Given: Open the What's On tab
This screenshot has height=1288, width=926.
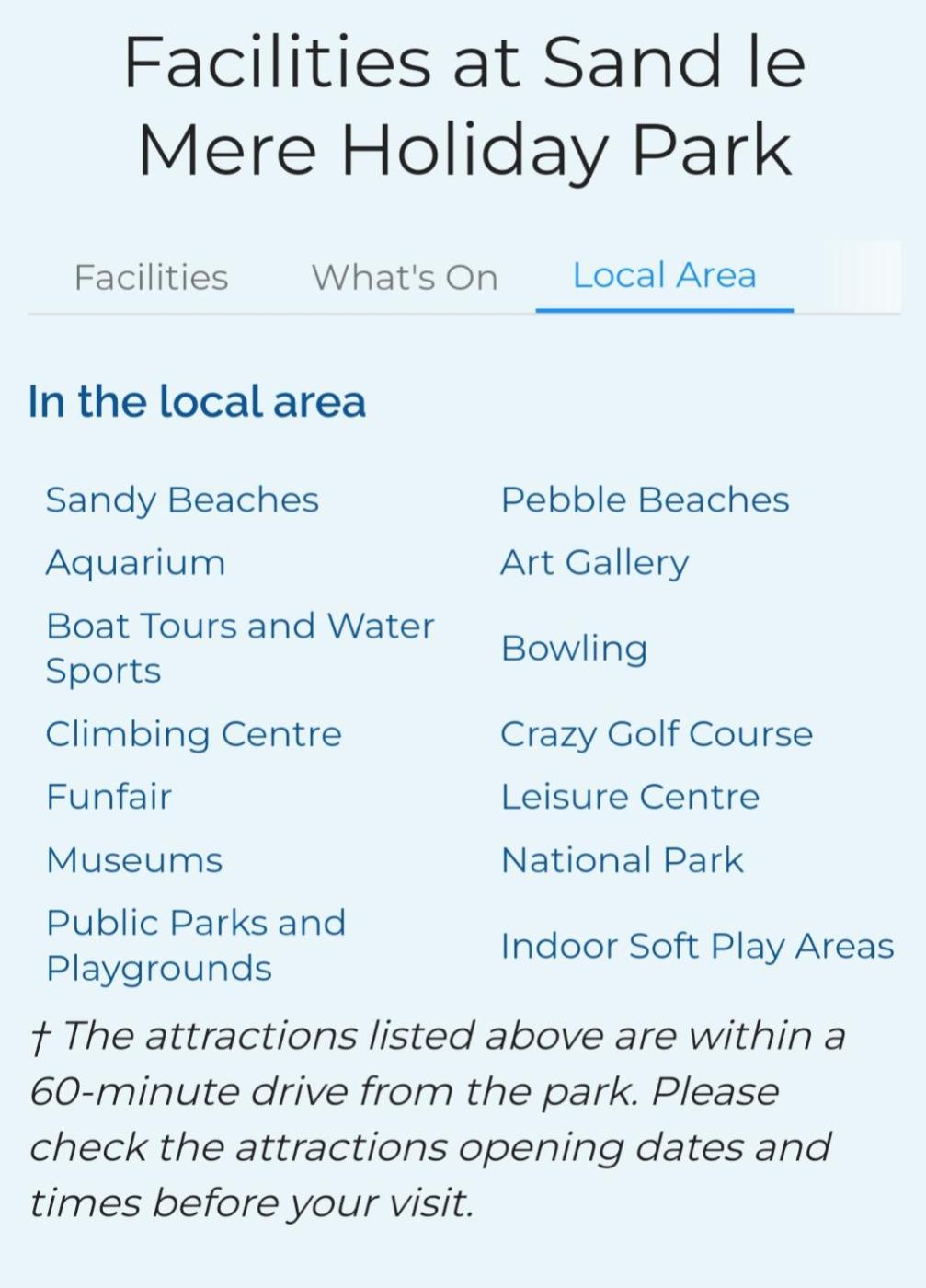Looking at the screenshot, I should tap(405, 277).
